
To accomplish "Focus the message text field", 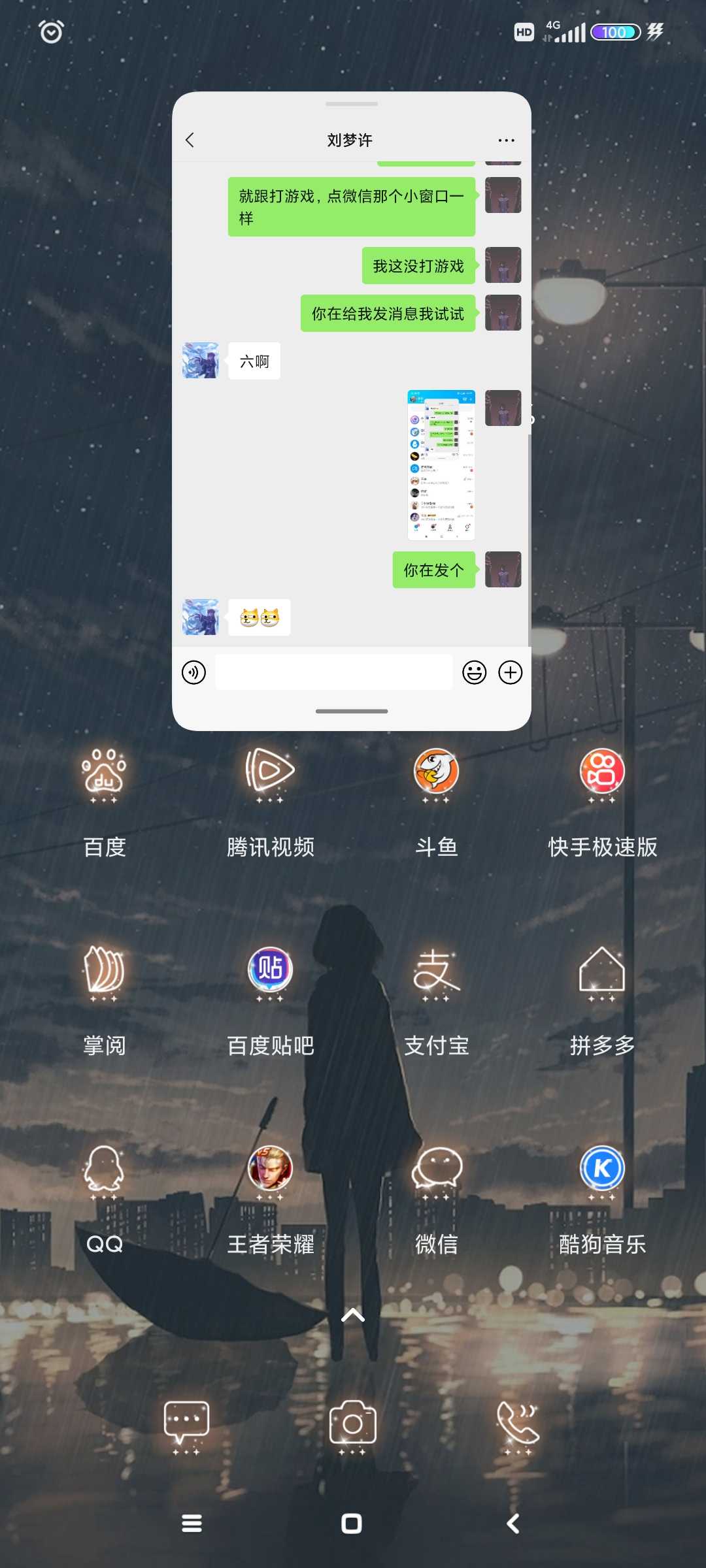I will pyautogui.click(x=333, y=672).
